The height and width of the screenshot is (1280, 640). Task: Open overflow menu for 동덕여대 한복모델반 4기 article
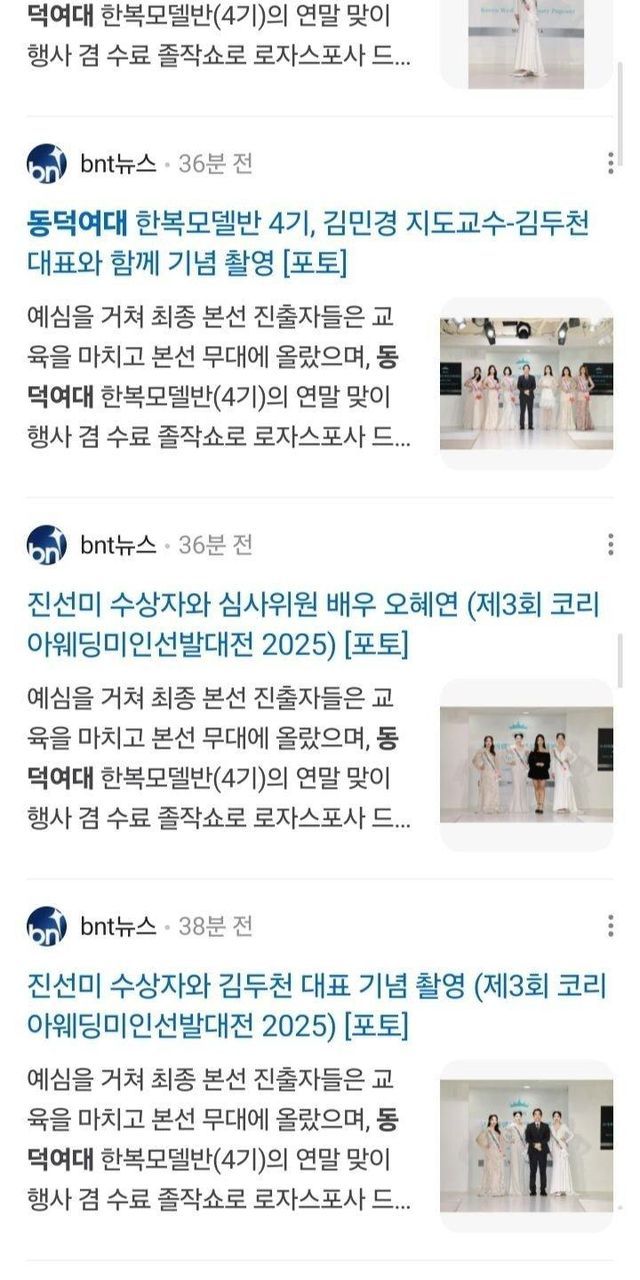610,164
